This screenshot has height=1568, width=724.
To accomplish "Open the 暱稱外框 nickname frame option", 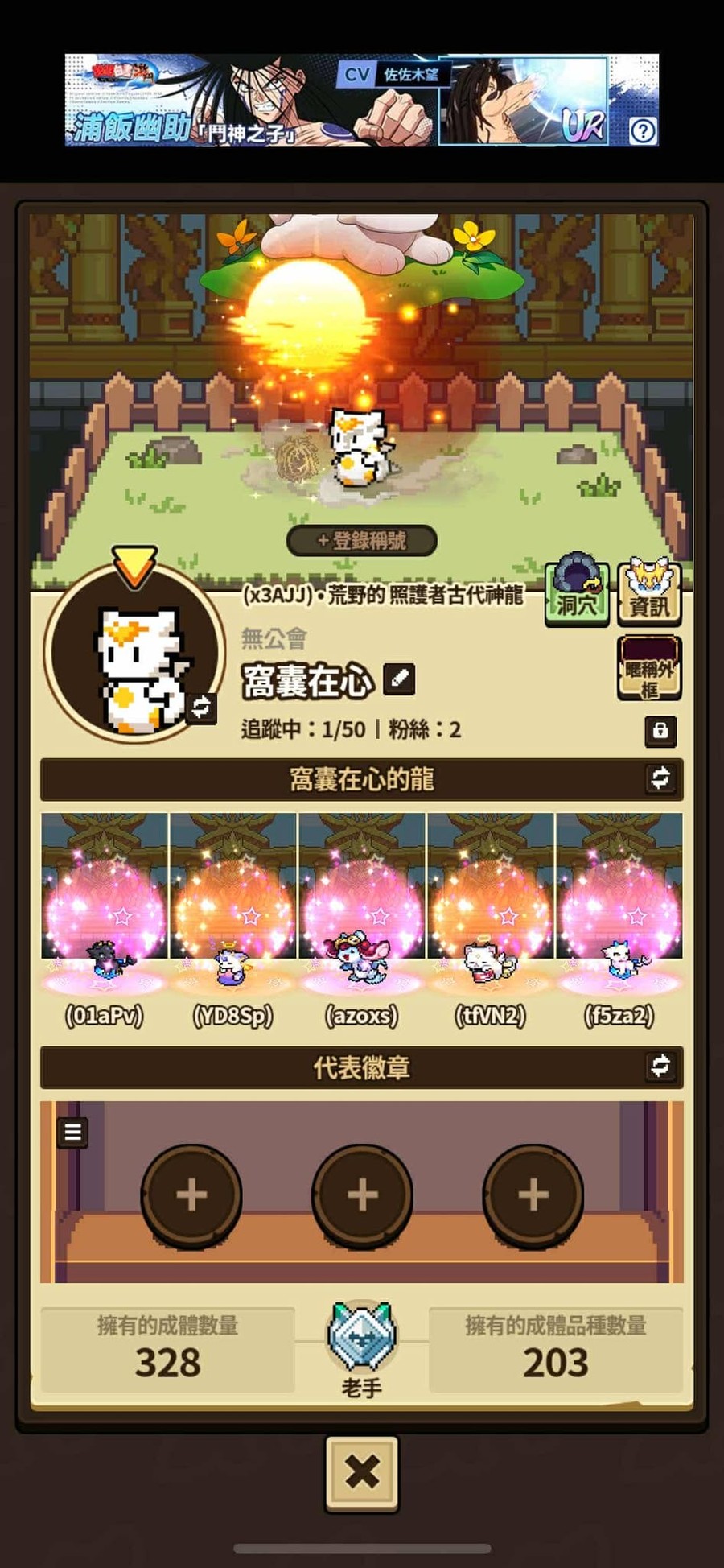I will 649,669.
